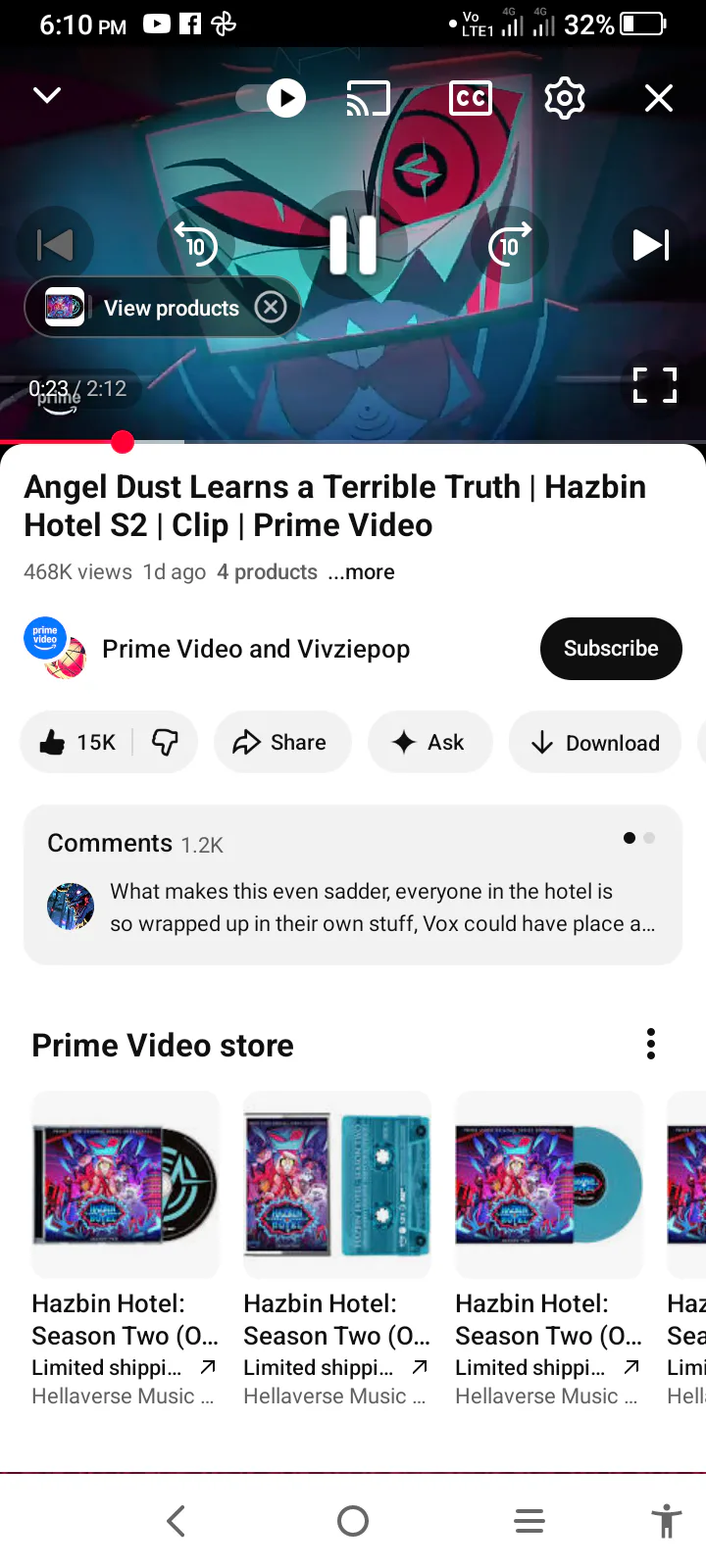The width and height of the screenshot is (706, 1568).
Task: Toggle the autoplay switch
Action: pos(272,98)
